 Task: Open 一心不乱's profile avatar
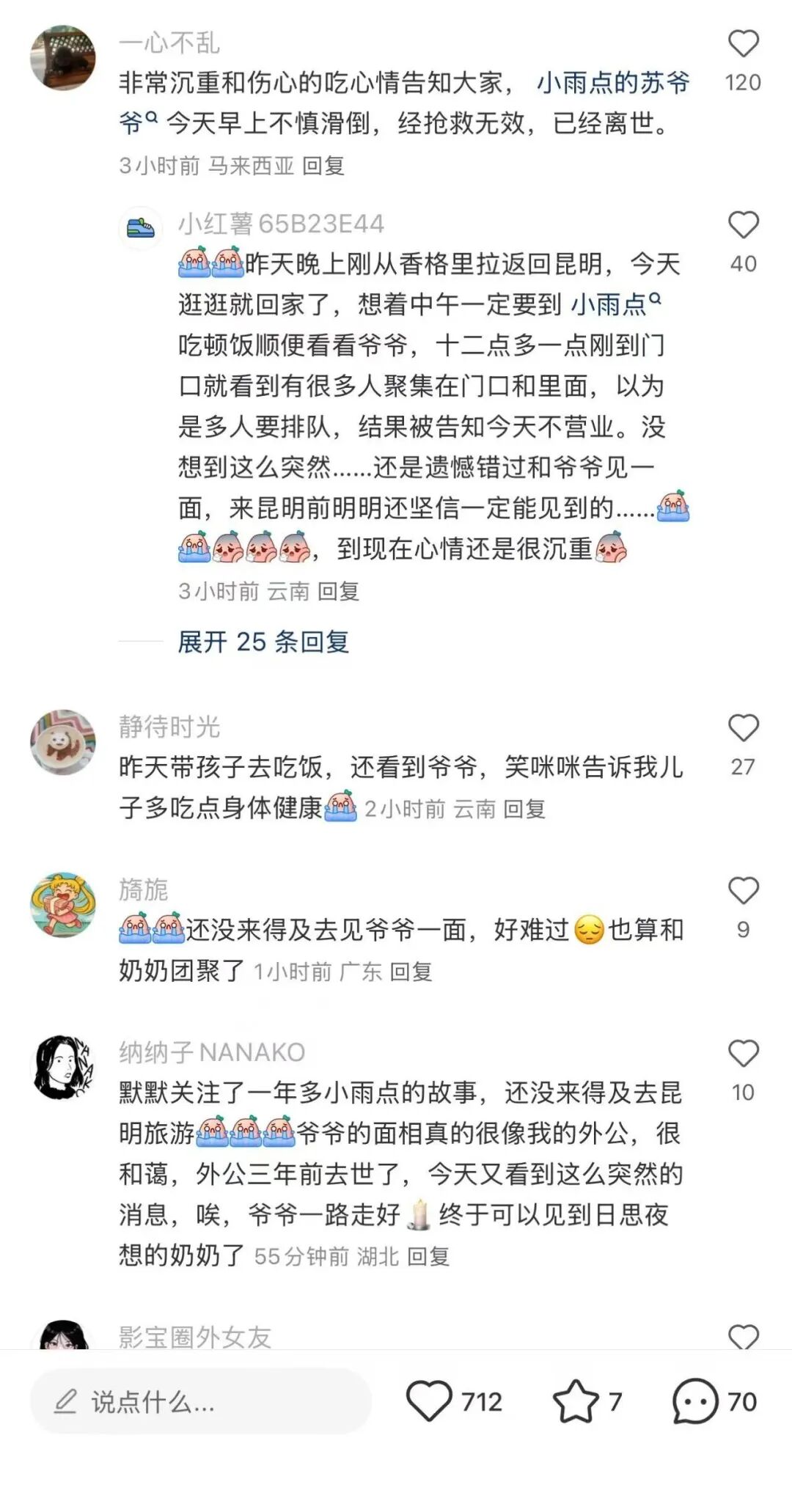63,58
